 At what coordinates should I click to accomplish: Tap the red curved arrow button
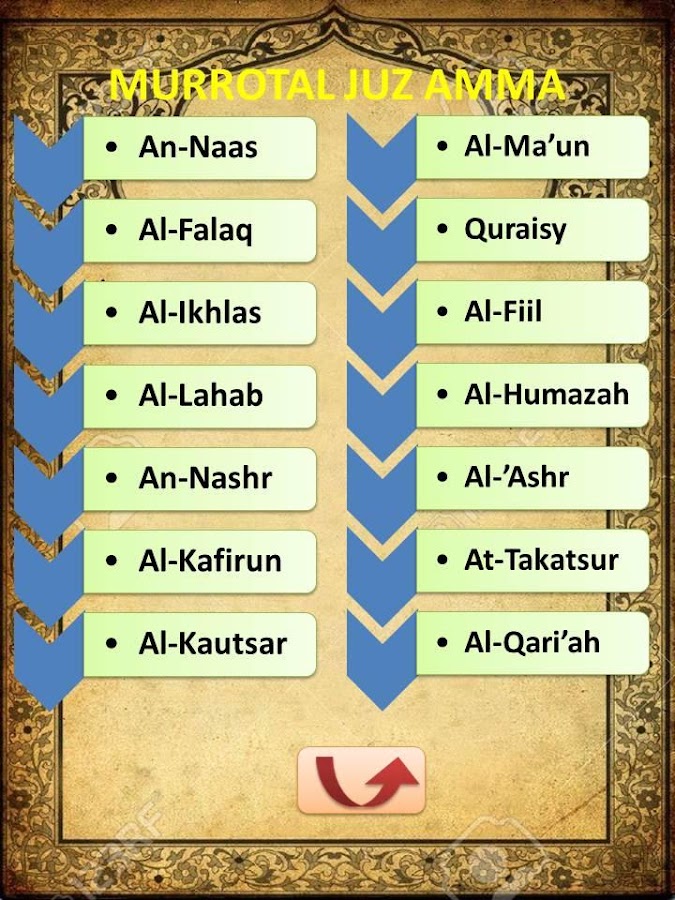pyautogui.click(x=361, y=780)
